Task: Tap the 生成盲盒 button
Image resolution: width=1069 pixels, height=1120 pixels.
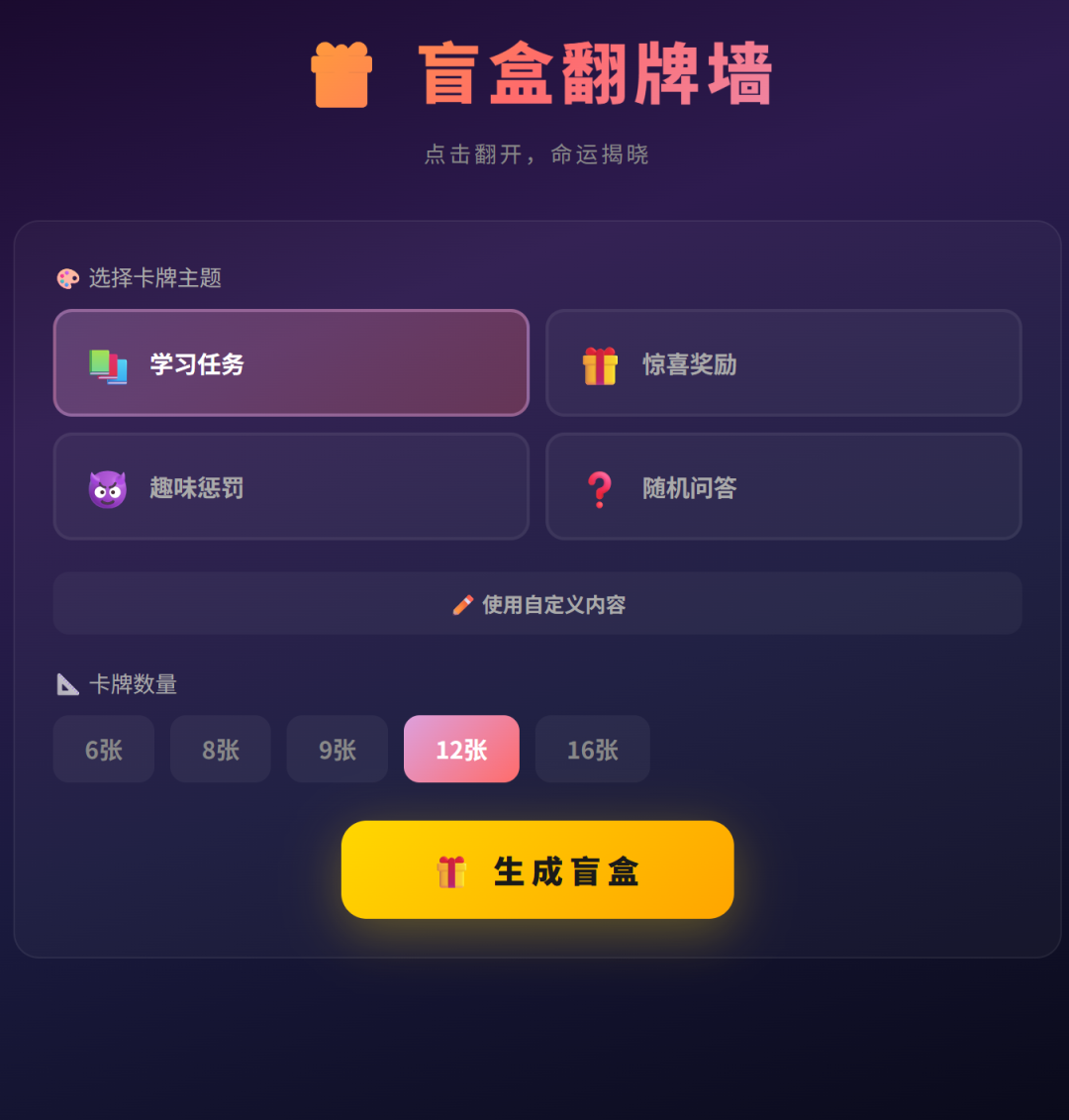Action: coord(537,870)
